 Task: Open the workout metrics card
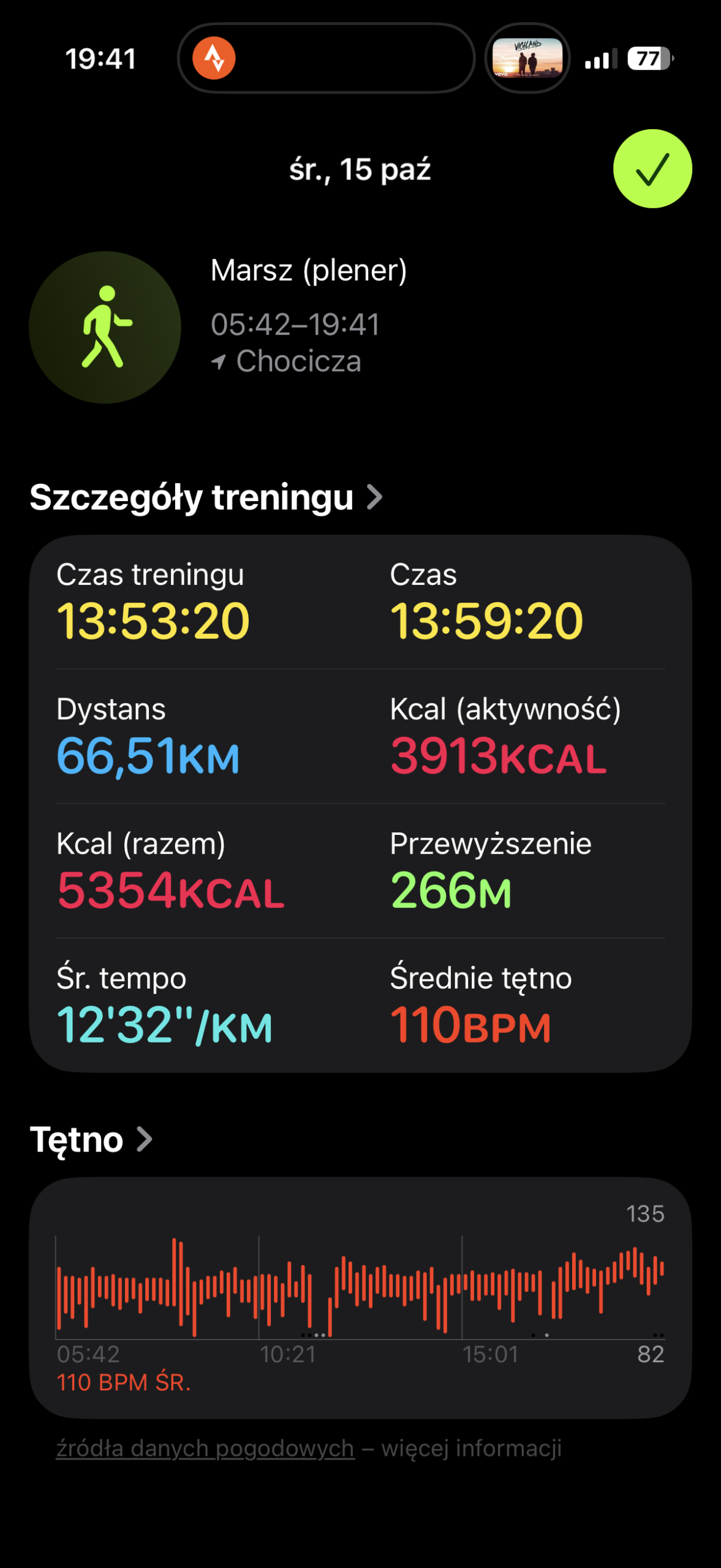[x=360, y=803]
